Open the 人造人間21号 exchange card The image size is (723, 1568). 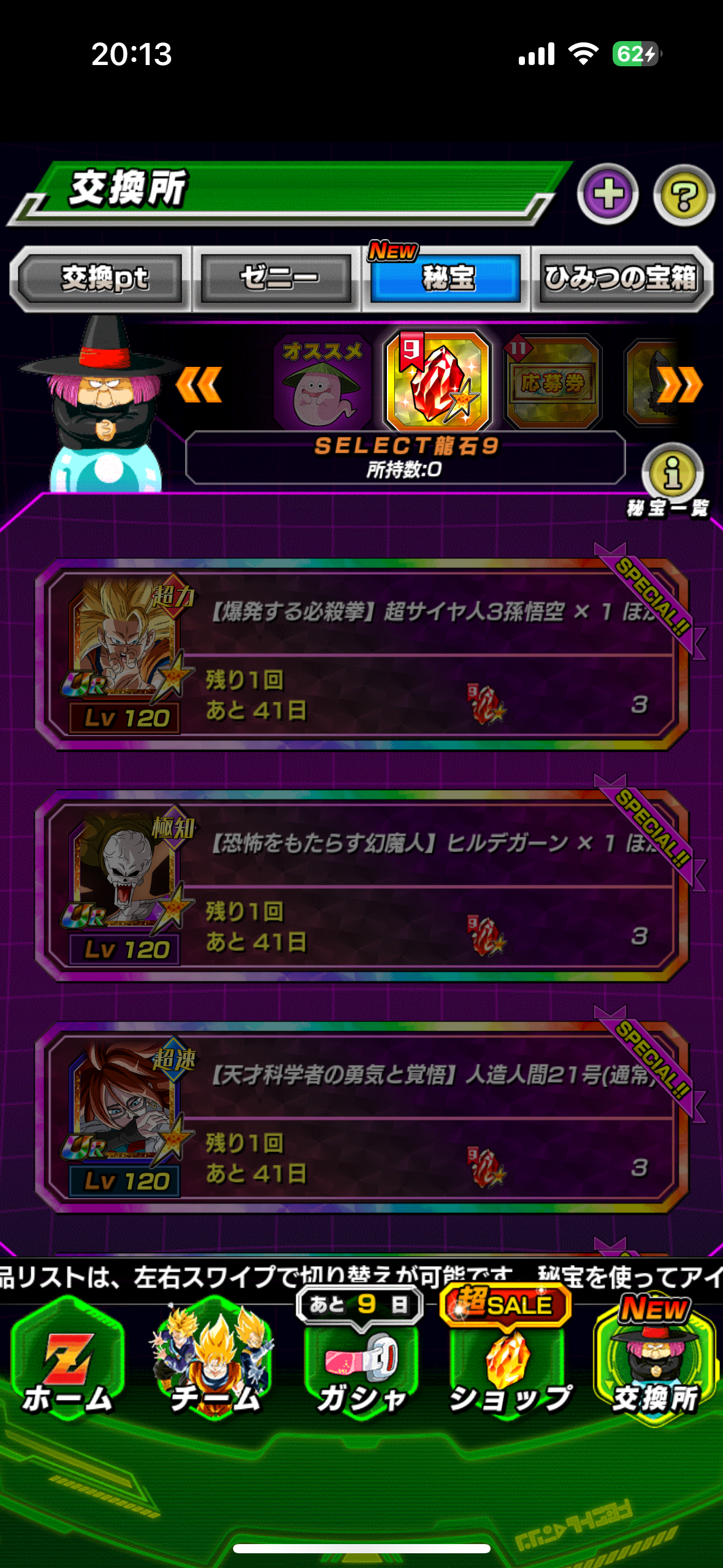[362, 1117]
